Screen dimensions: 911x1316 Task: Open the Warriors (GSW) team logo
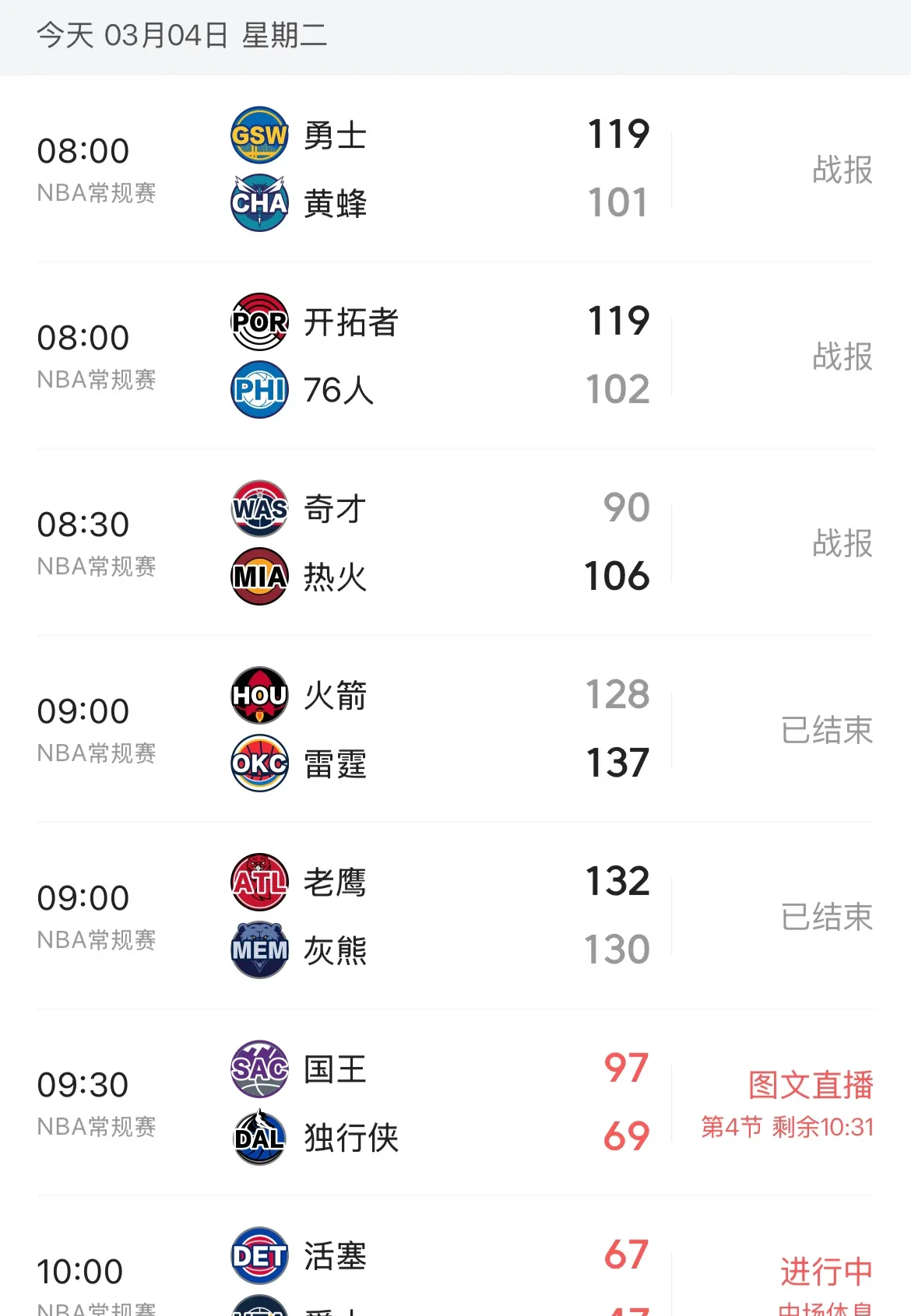click(x=258, y=134)
